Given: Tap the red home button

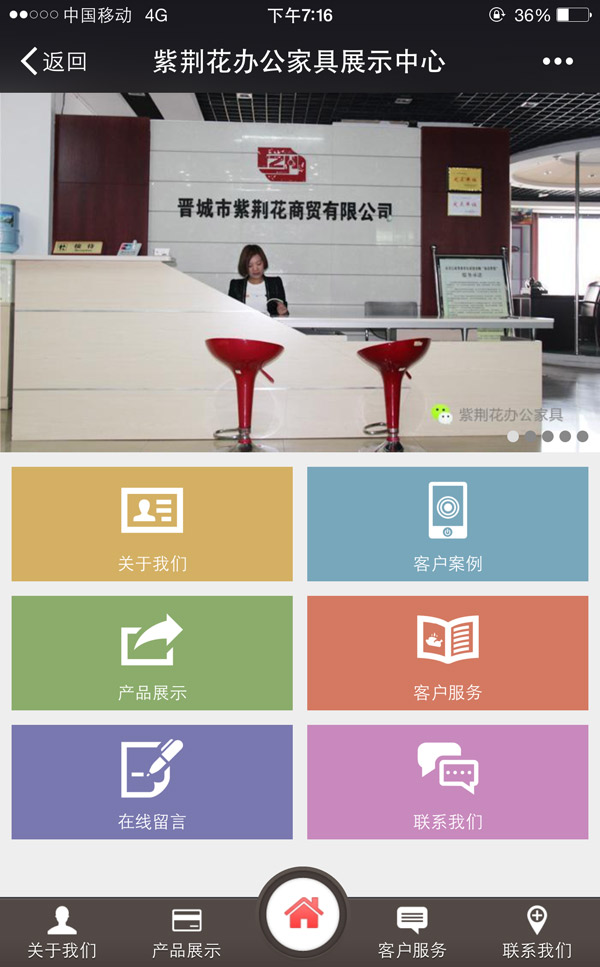Looking at the screenshot, I should [302, 913].
